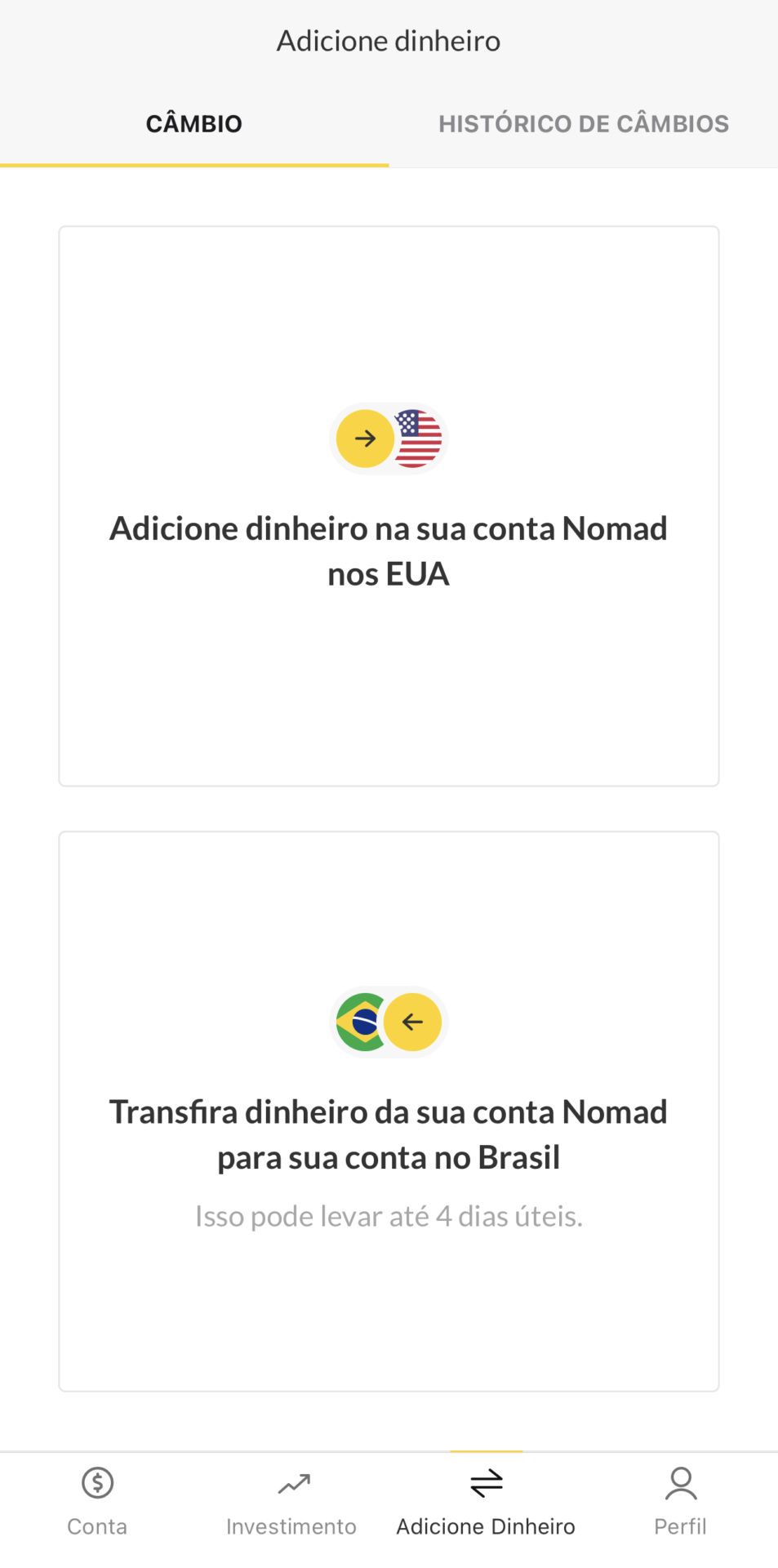Open the Investimento tab
Viewport: 778px width, 1568px height.
click(x=291, y=1502)
